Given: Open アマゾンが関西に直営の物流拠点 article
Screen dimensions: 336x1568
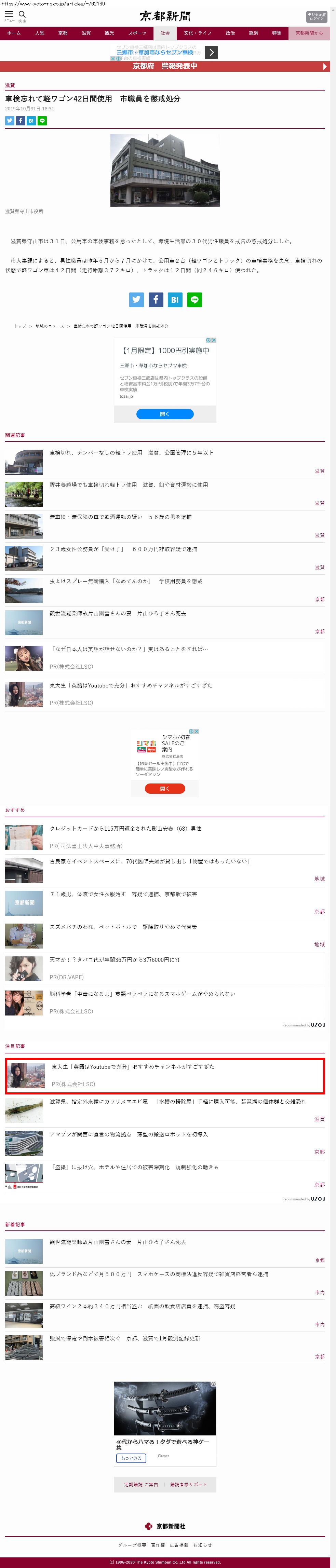Looking at the screenshot, I should (x=129, y=1135).
